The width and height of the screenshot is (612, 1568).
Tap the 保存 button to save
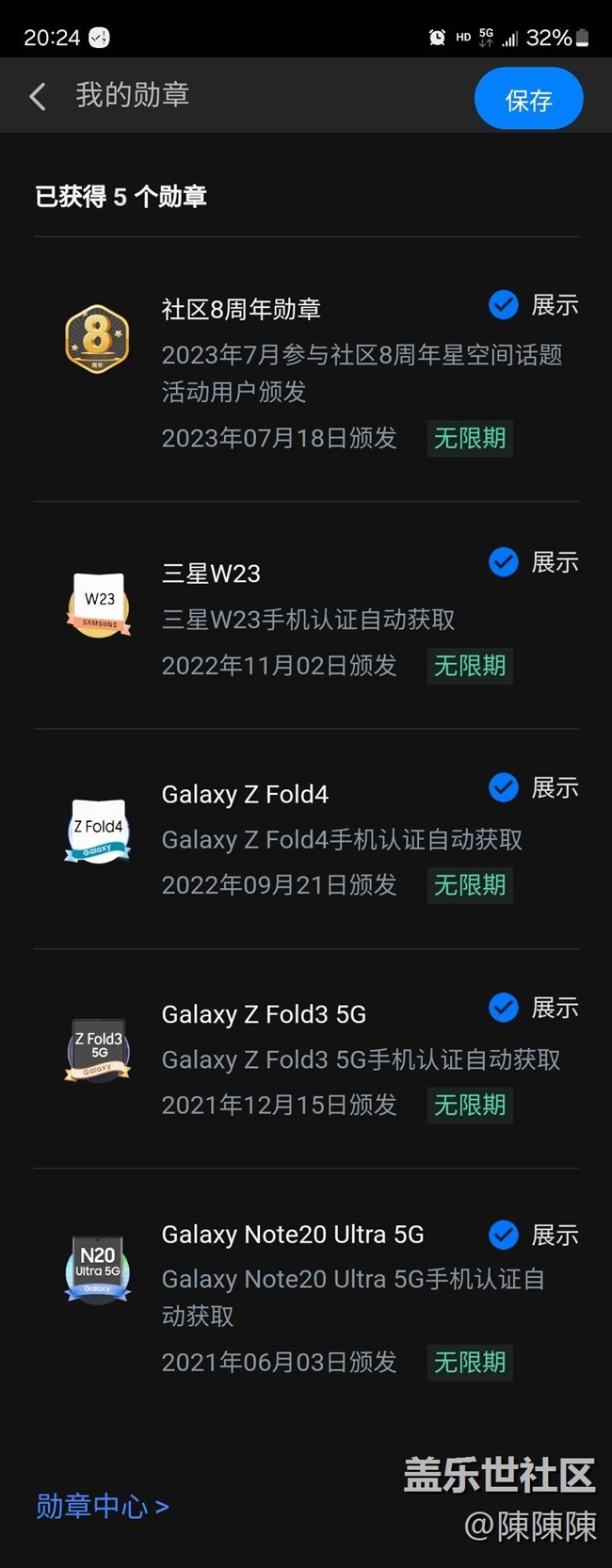click(x=528, y=99)
